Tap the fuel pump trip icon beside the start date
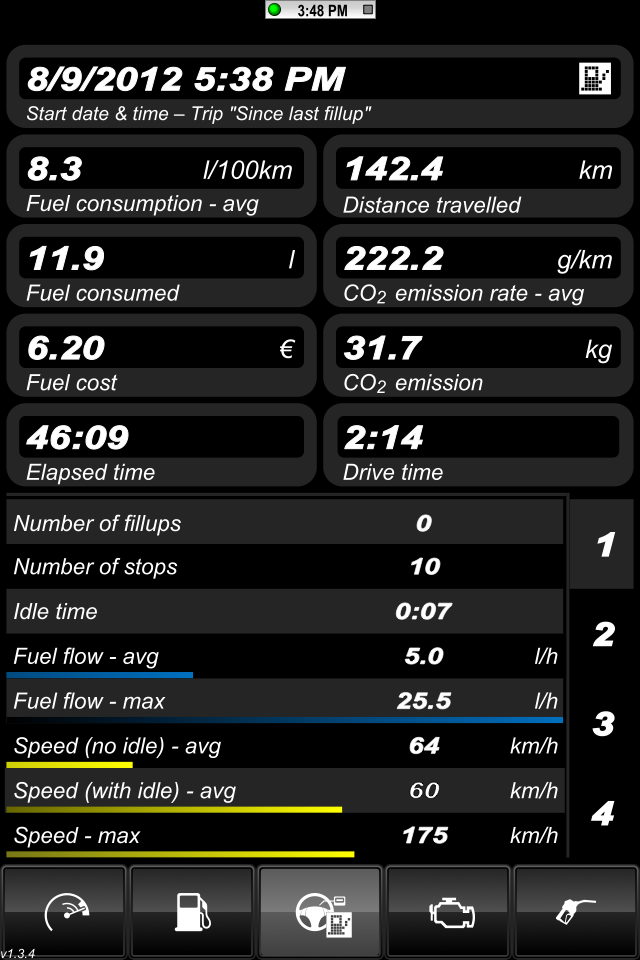640x960 pixels. [x=595, y=78]
